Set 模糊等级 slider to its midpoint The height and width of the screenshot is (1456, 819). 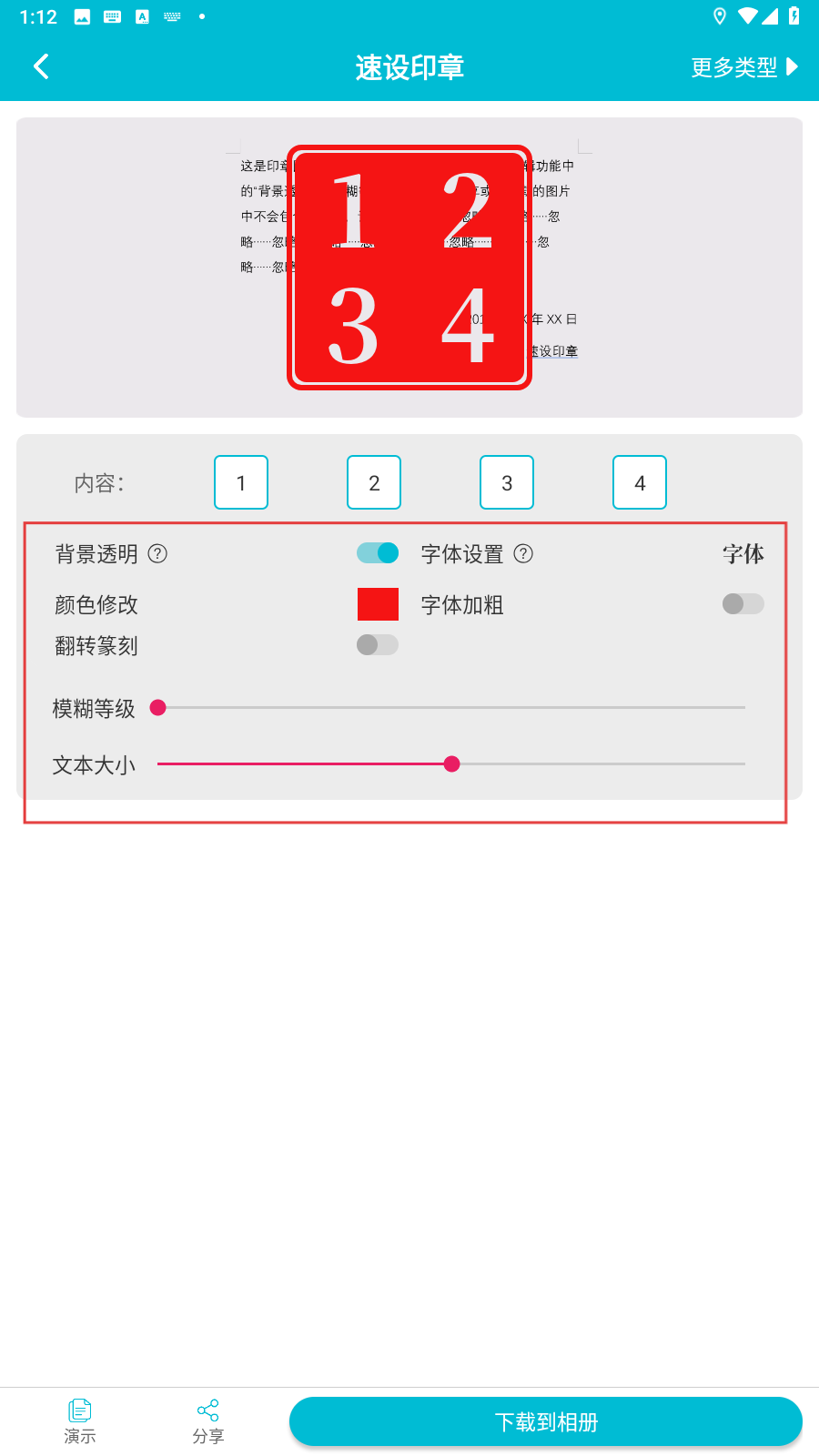click(451, 707)
